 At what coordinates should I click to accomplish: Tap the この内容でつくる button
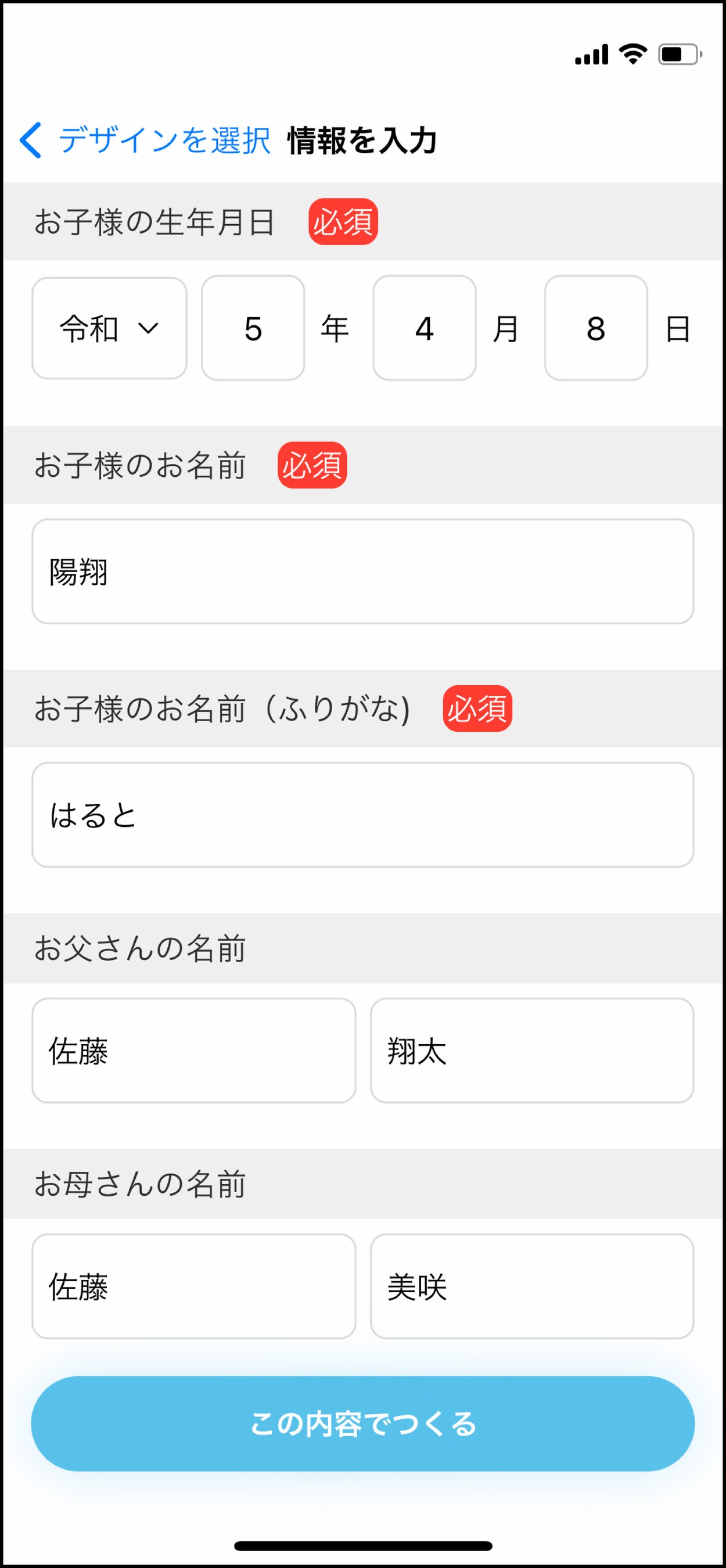tap(362, 1424)
